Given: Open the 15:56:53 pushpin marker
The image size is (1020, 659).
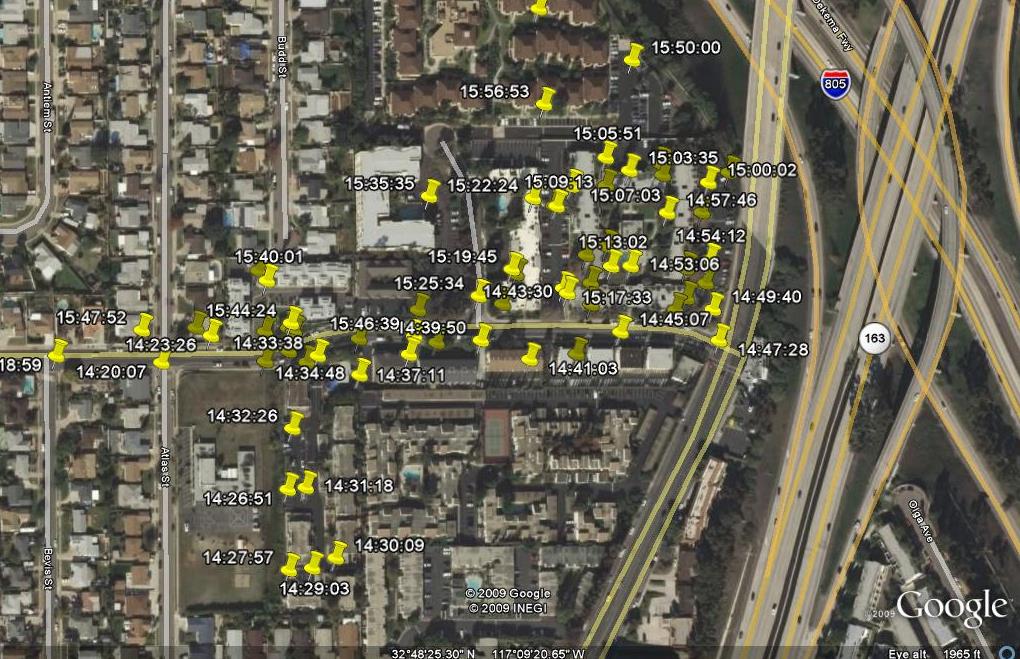Looking at the screenshot, I should click(x=545, y=99).
